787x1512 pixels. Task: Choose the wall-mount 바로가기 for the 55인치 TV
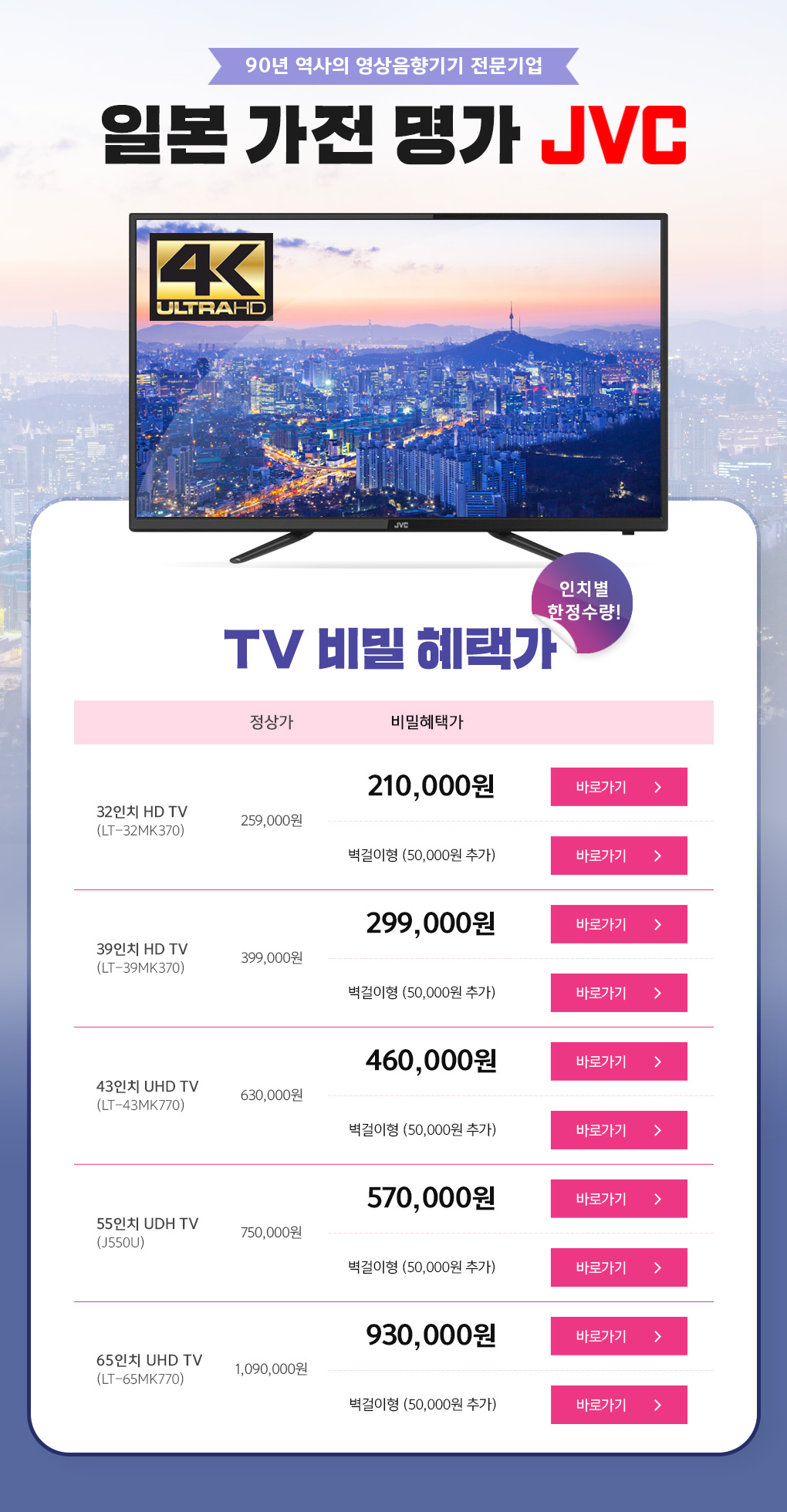point(618,1267)
